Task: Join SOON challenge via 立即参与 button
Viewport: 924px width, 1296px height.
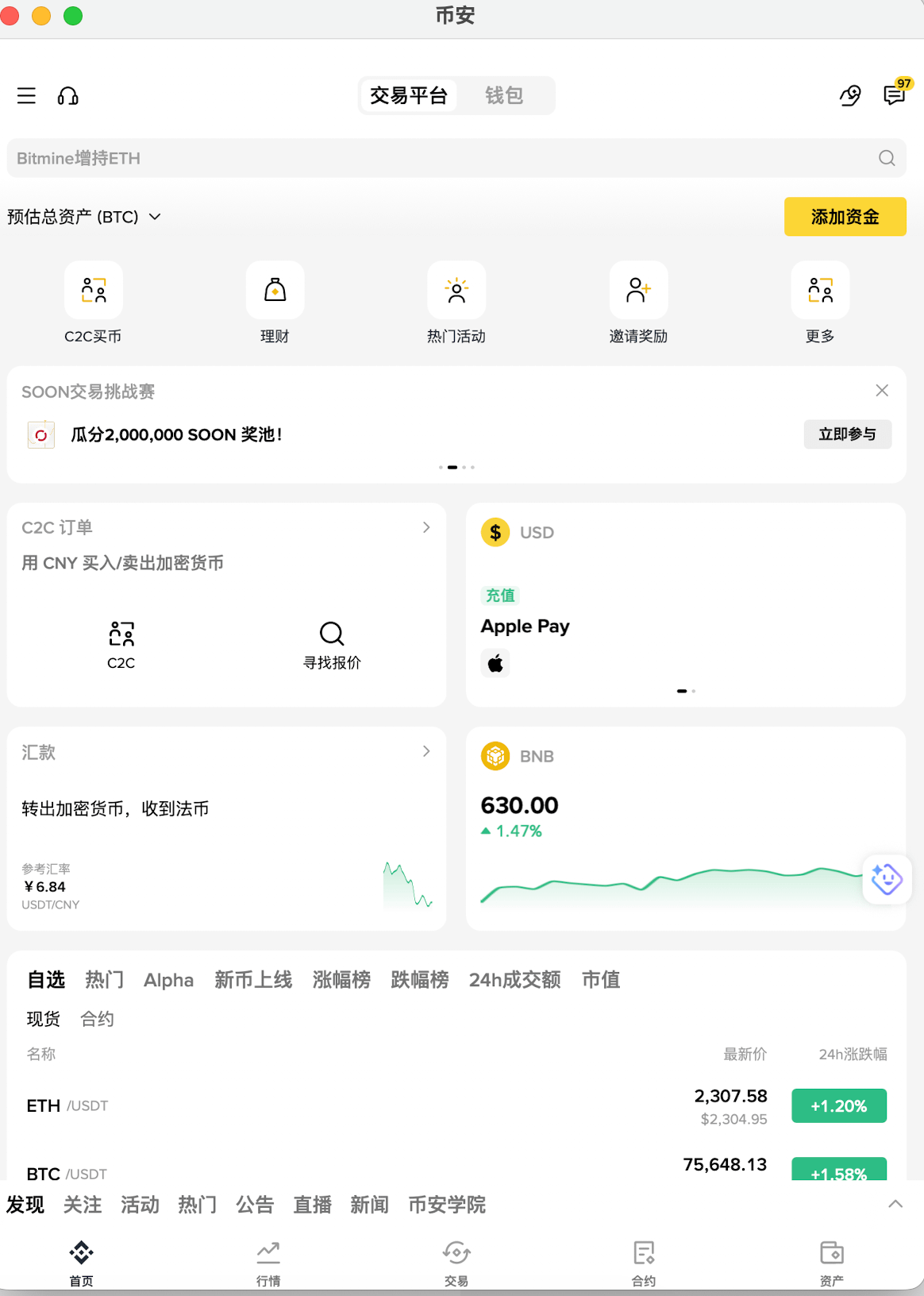Action: coord(847,434)
